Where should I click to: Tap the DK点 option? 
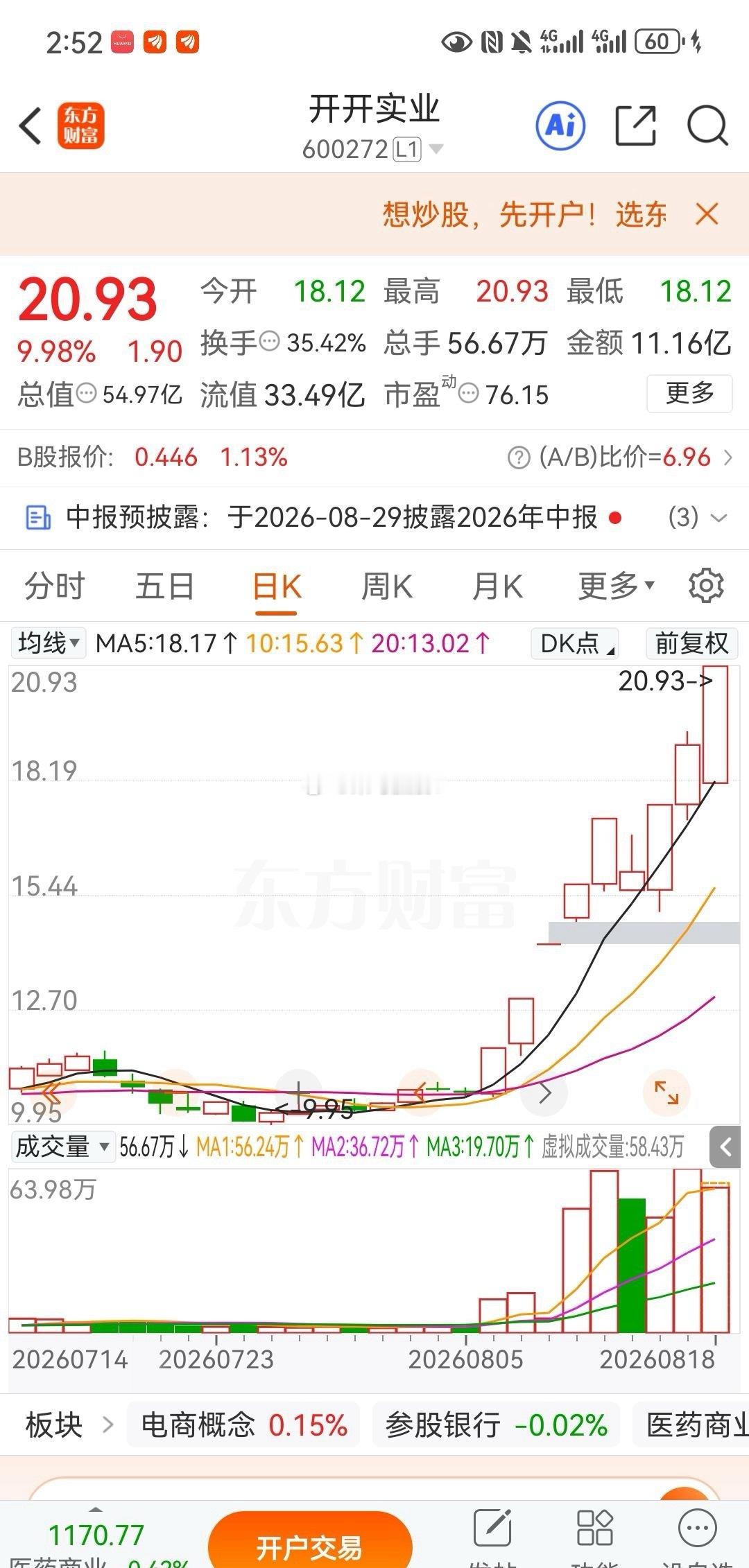click(574, 643)
